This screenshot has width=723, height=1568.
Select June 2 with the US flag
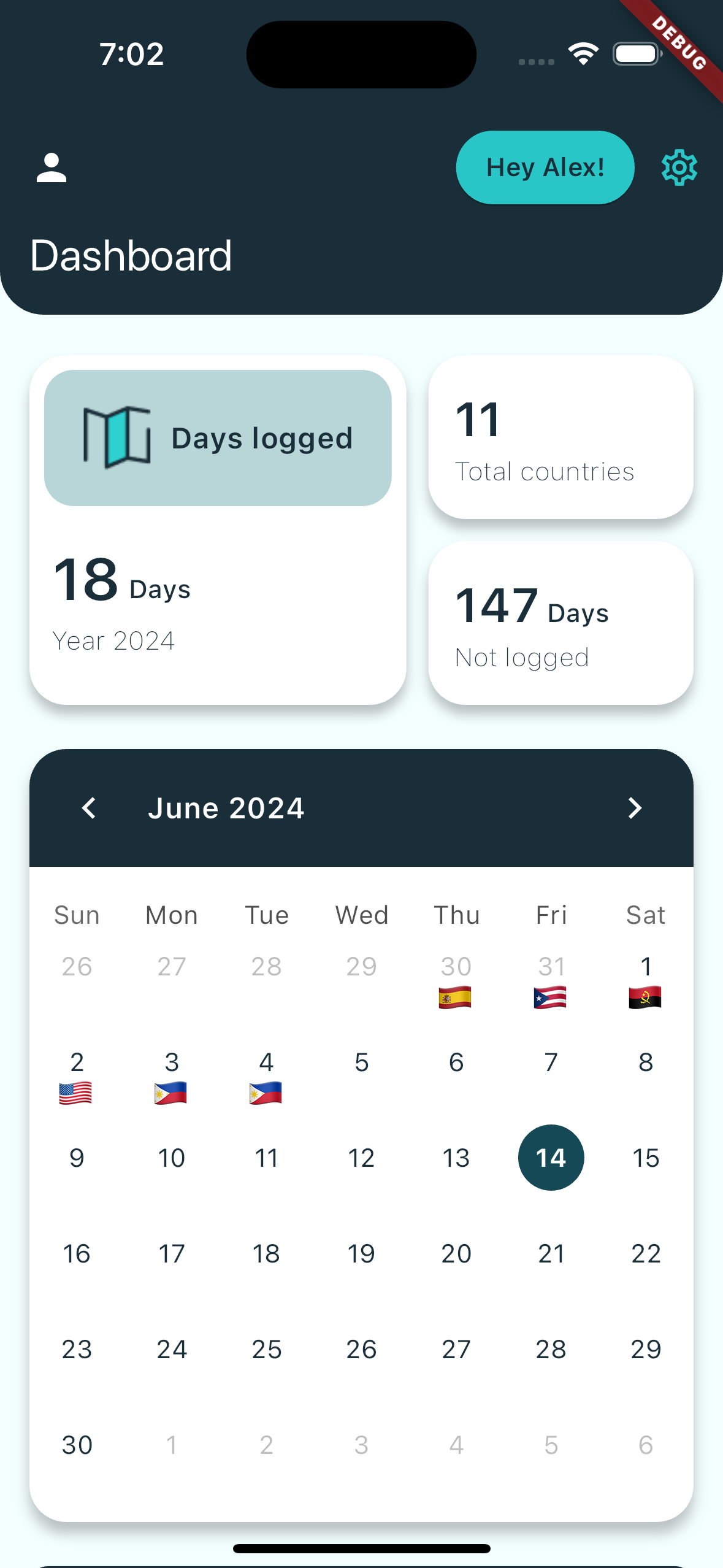[77, 1077]
